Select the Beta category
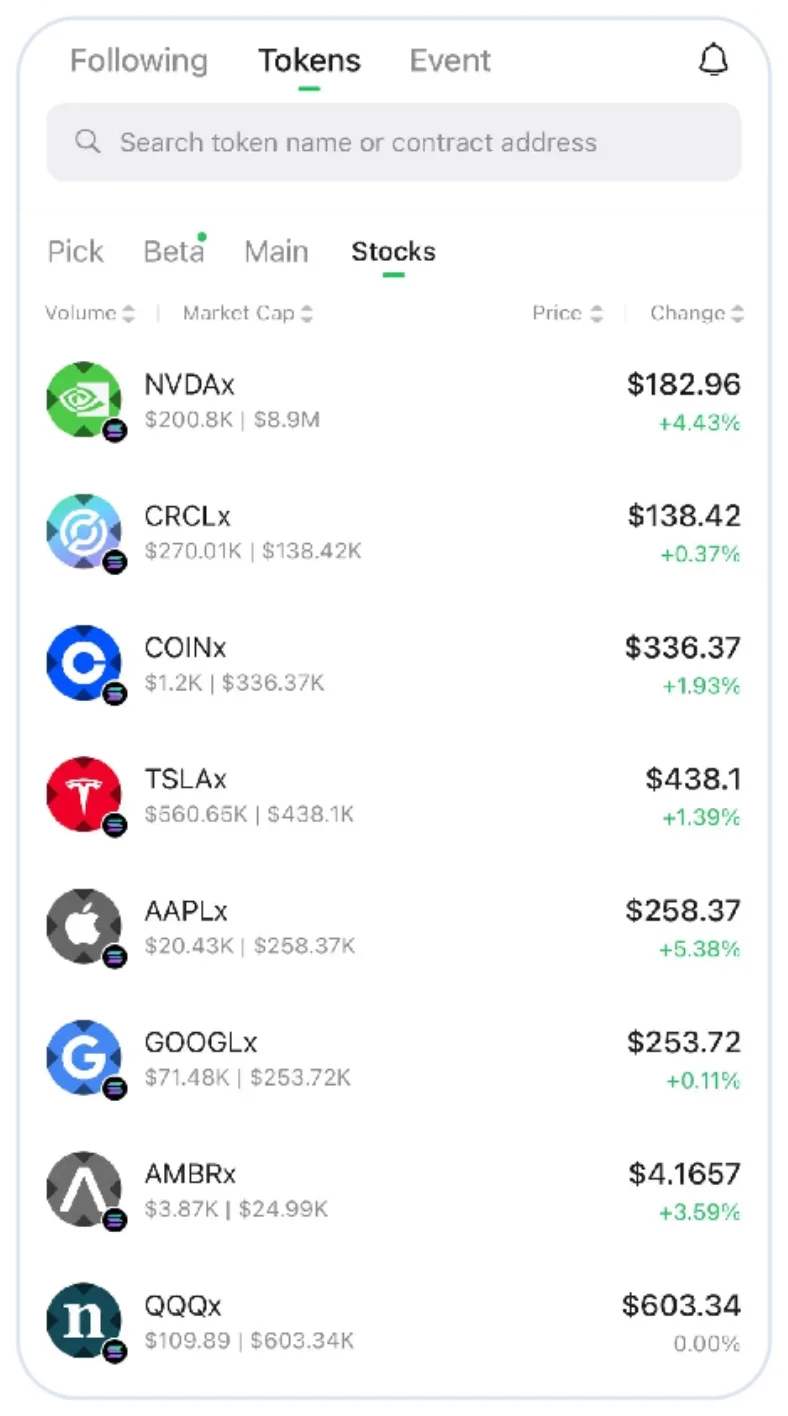The height and width of the screenshot is (1416, 788). point(174,251)
